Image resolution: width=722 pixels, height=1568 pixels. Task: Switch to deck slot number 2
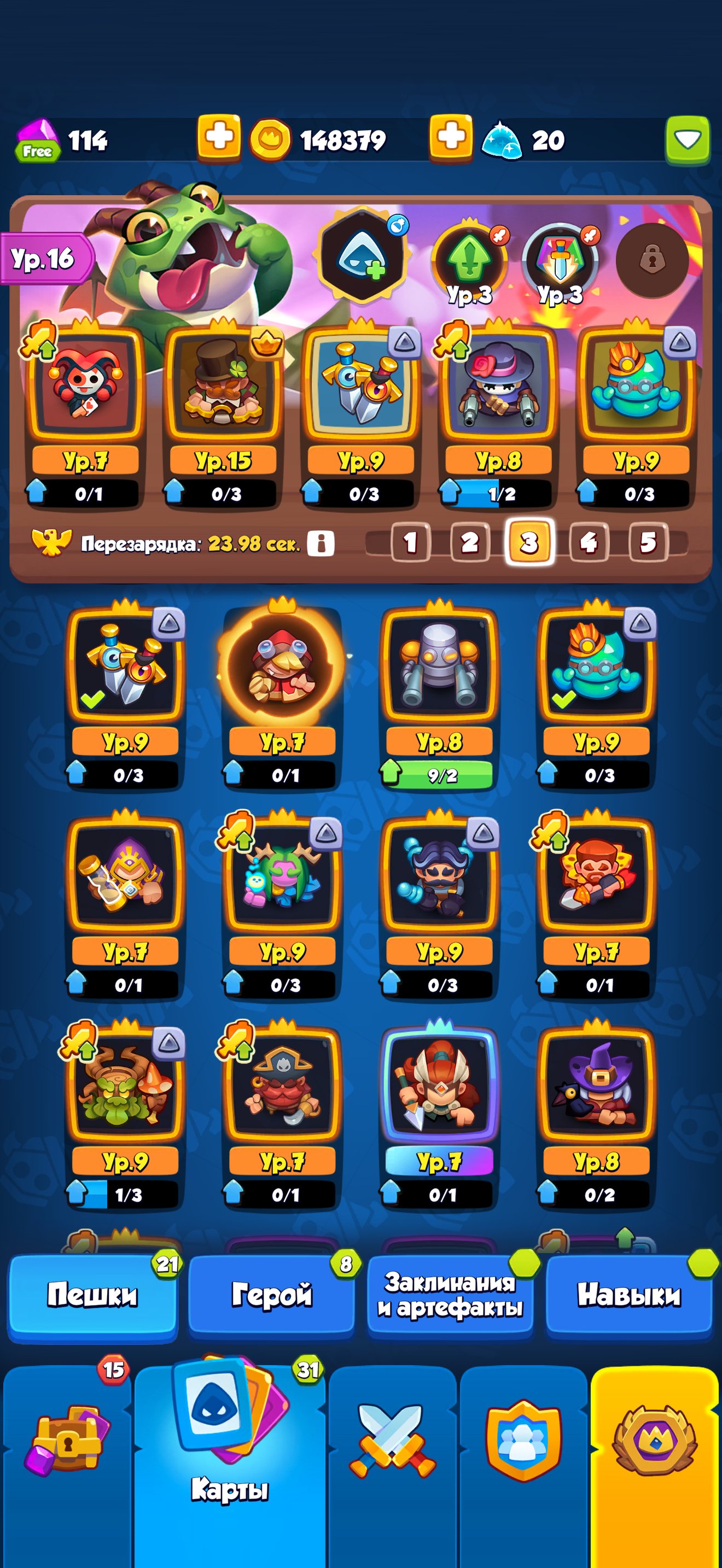(x=469, y=542)
